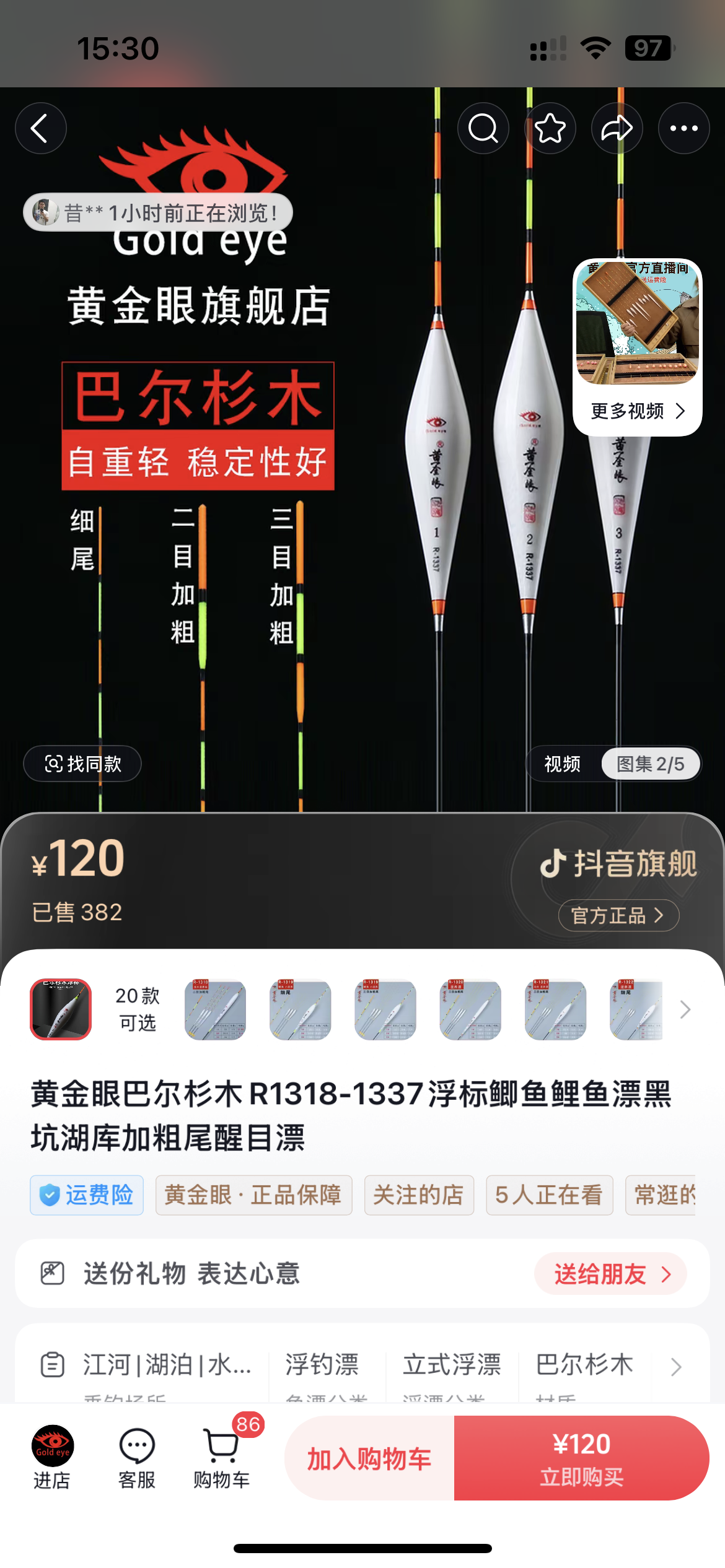This screenshot has width=725, height=1568.
Task: Contact 客服 customer service
Action: coord(136,1457)
